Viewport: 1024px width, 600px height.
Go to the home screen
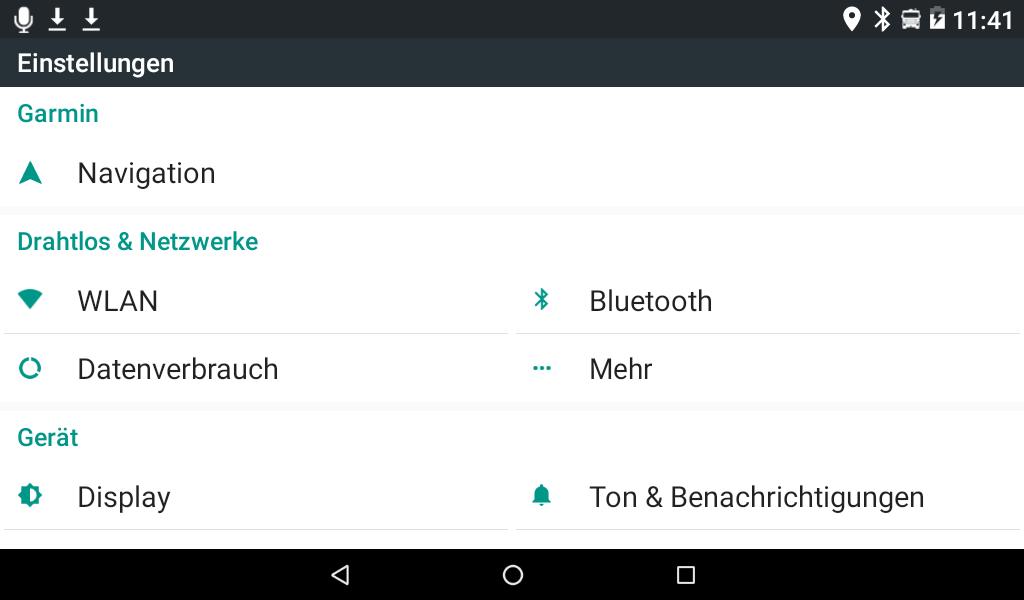[513, 575]
